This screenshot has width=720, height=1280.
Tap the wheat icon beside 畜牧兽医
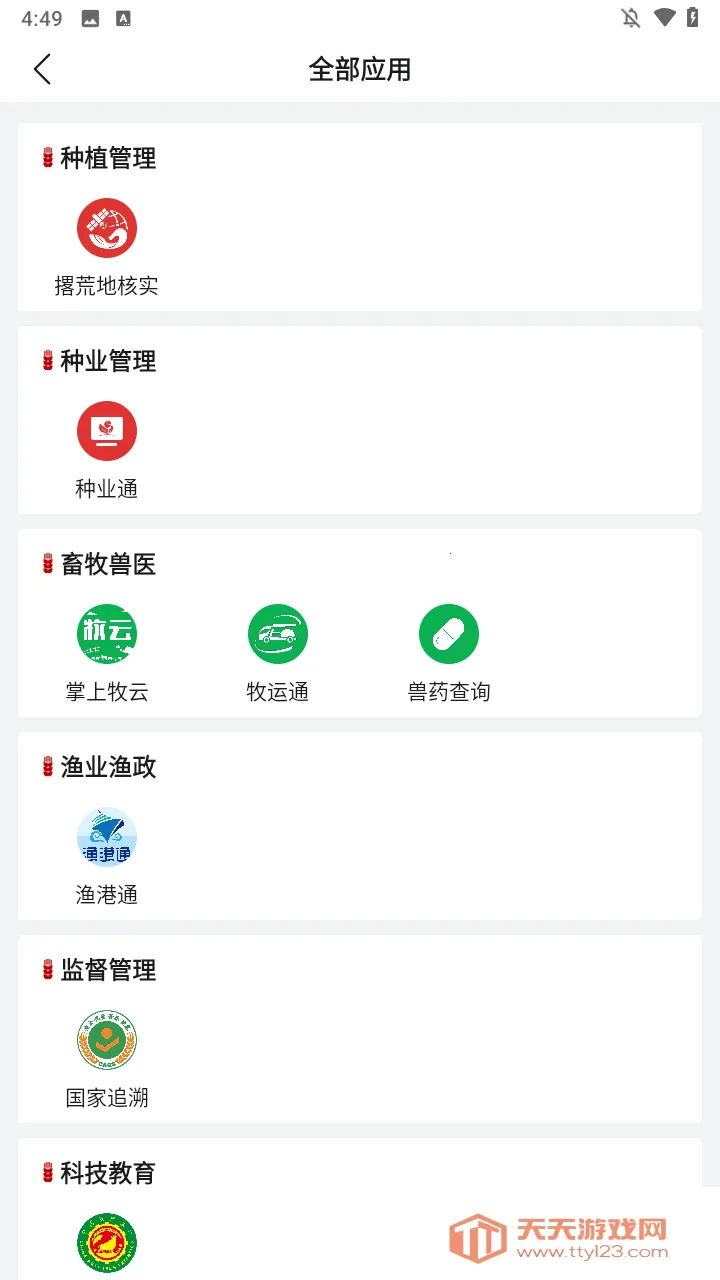click(x=47, y=564)
